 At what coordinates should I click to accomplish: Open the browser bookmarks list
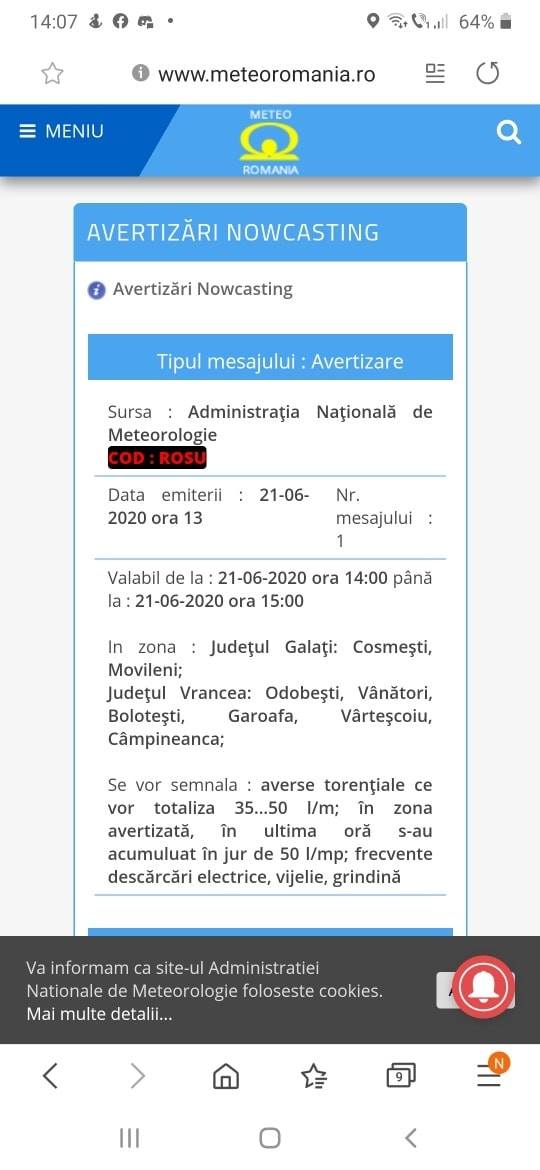pyautogui.click(x=314, y=1076)
